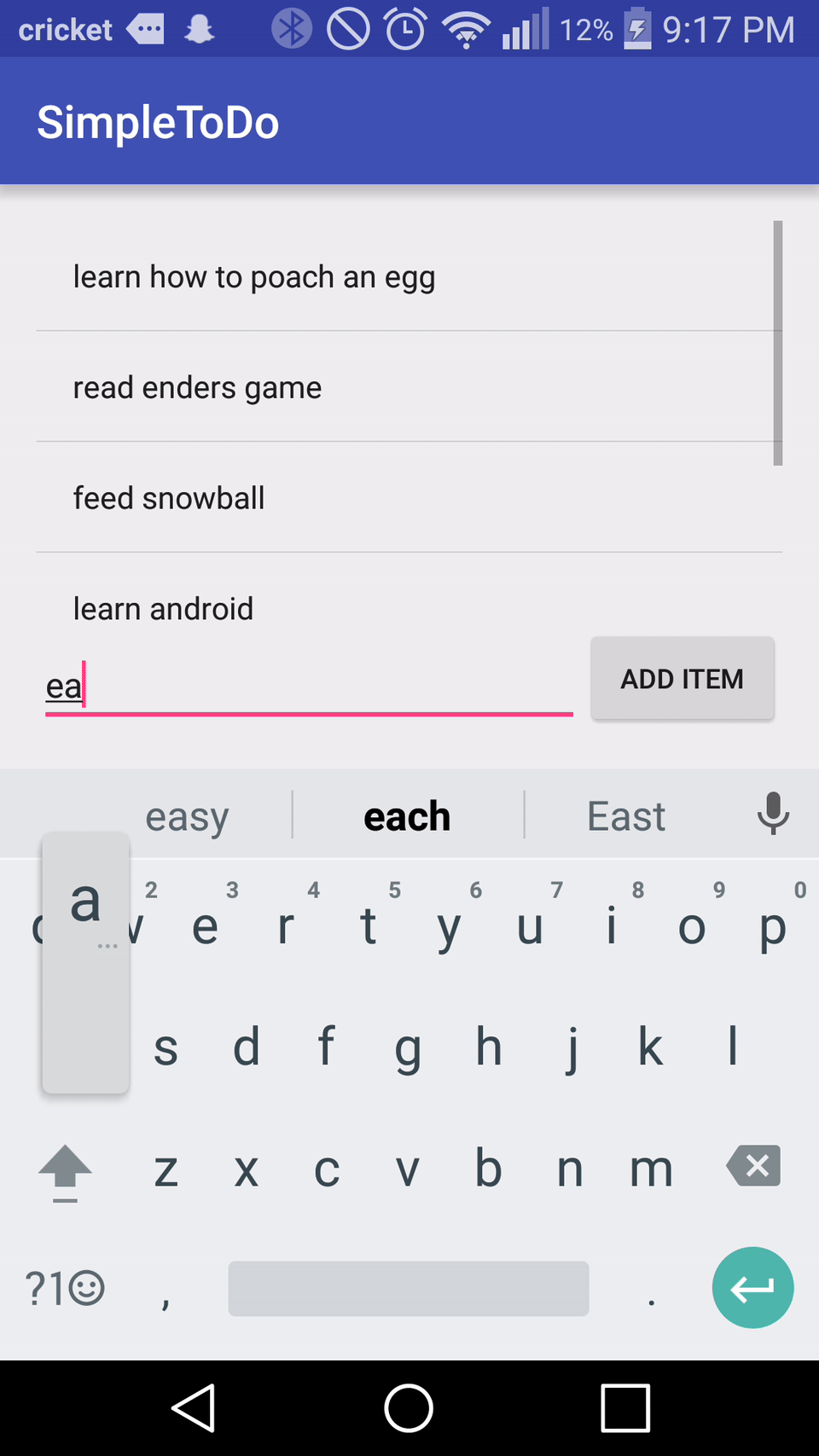The width and height of the screenshot is (819, 1456).
Task: Open recent apps from navigation bar
Action: (x=625, y=1408)
